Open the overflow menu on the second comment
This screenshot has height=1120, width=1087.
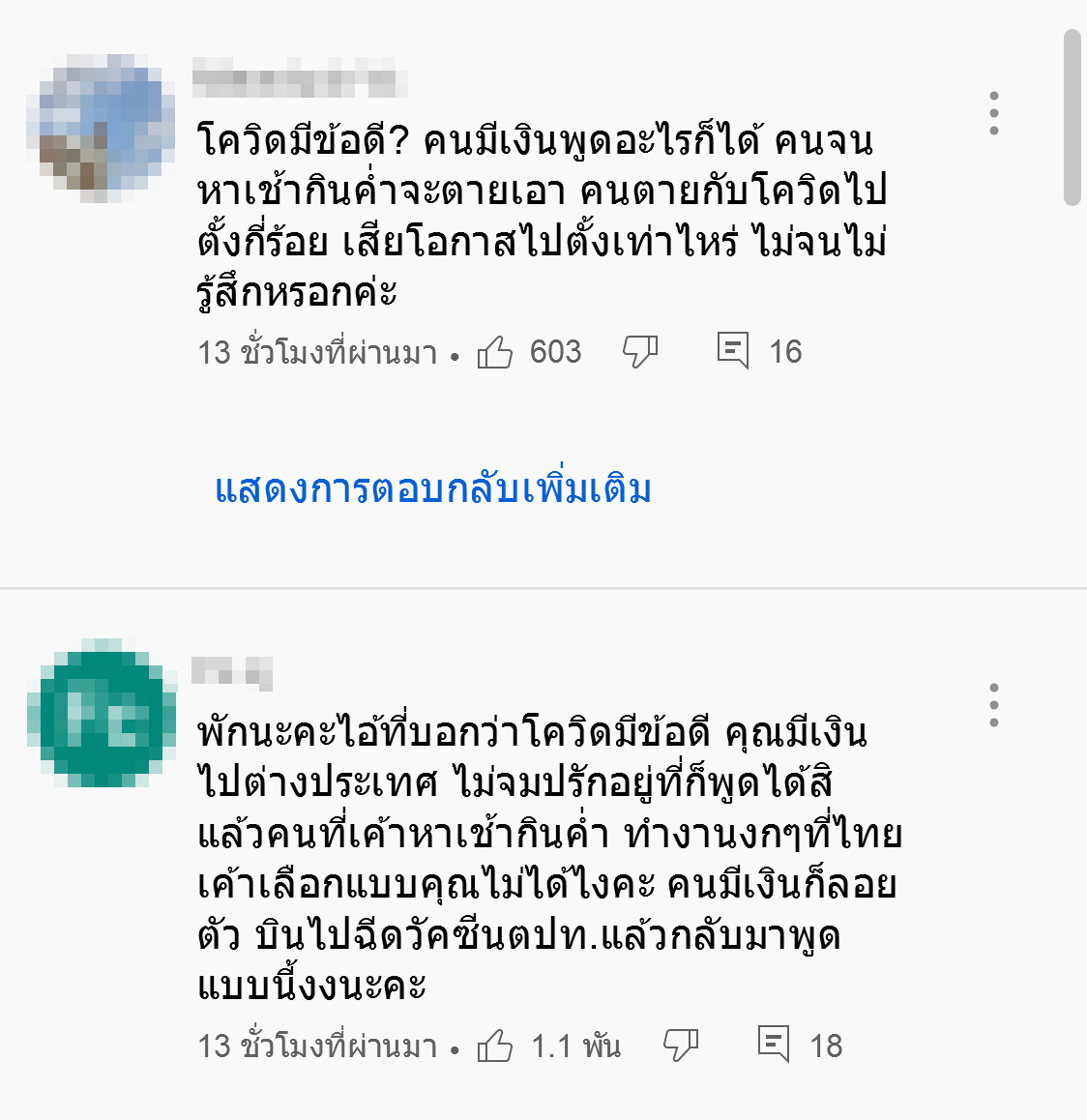click(x=993, y=705)
